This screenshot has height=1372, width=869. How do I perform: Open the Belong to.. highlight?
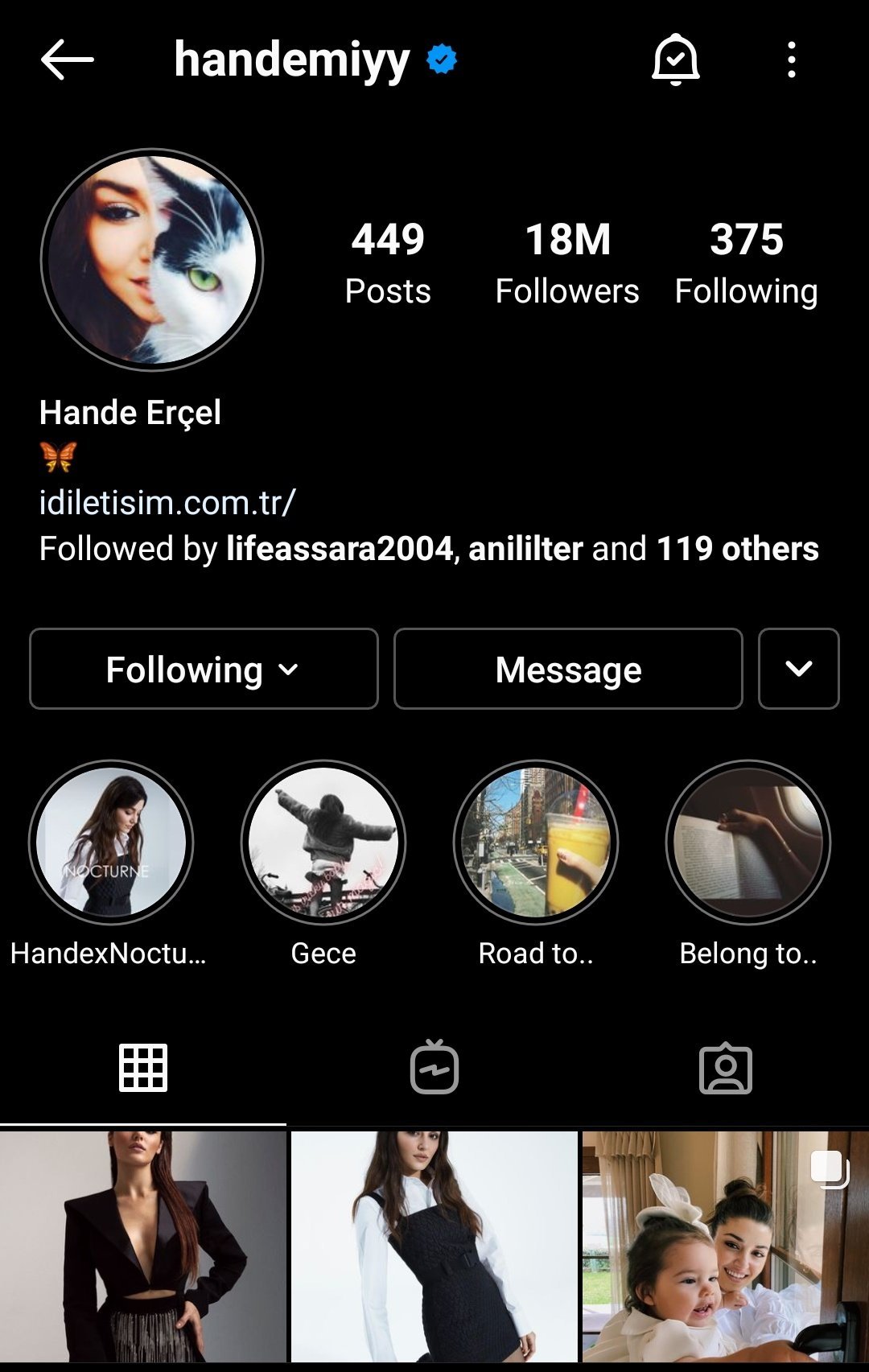pos(748,843)
